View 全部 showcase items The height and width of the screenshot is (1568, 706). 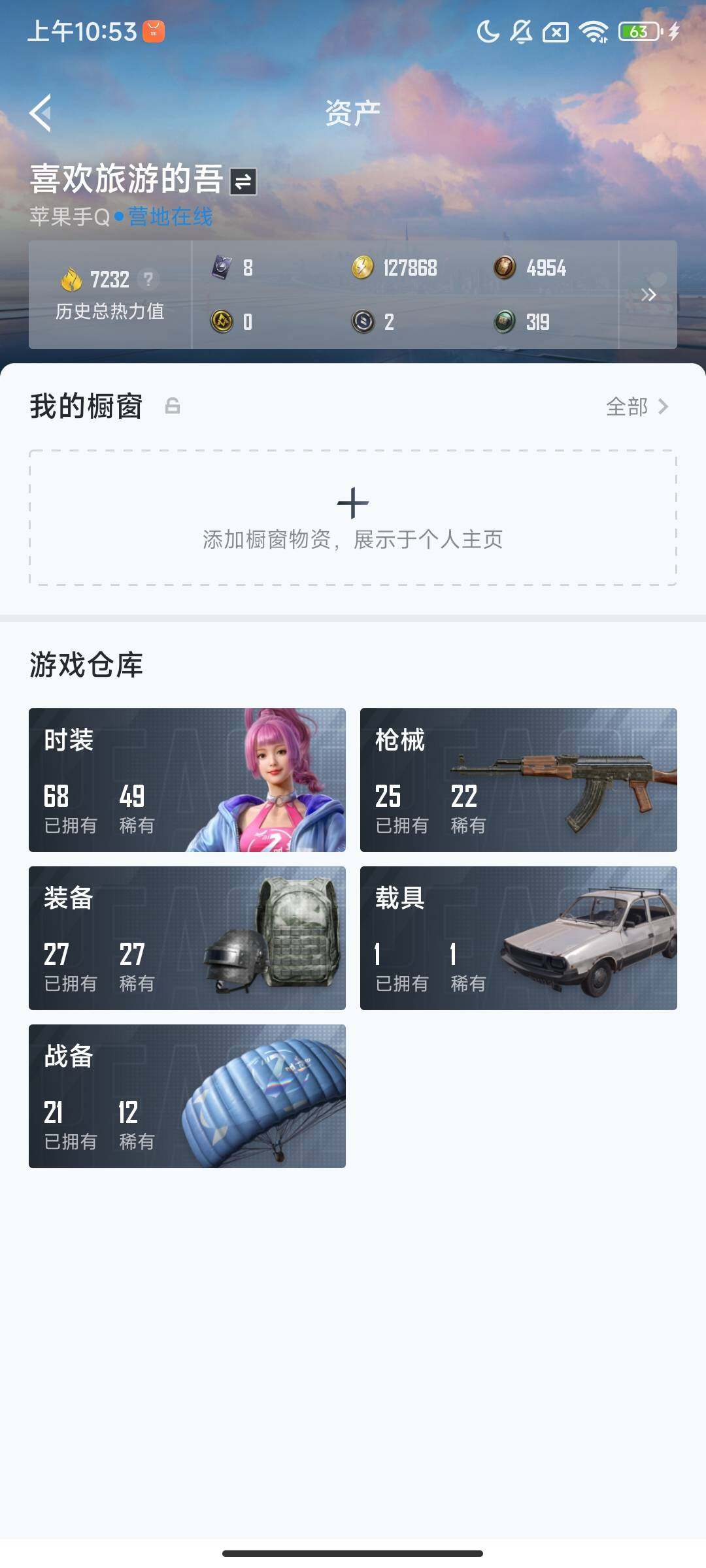tap(637, 406)
